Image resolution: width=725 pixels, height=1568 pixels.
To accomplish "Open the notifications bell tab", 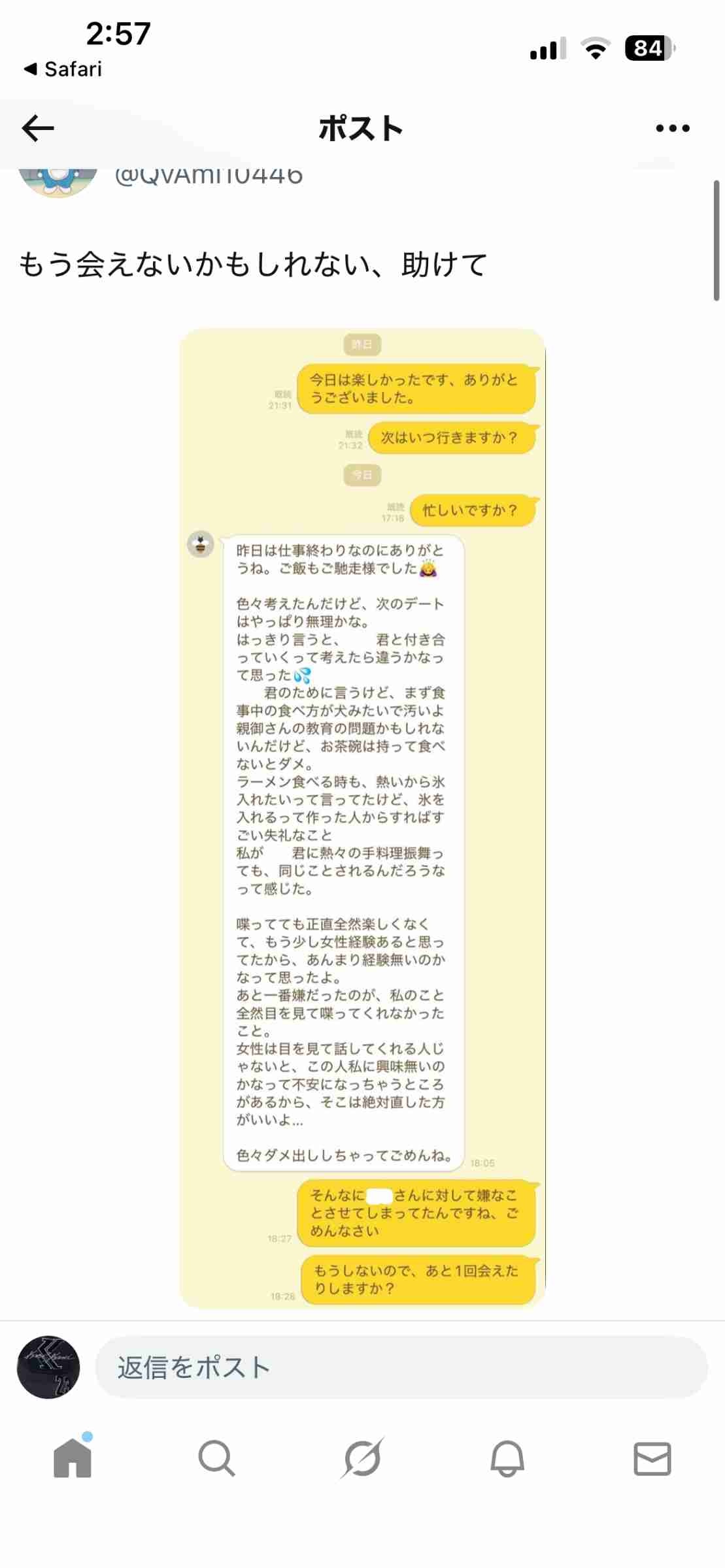I will coord(507,1459).
